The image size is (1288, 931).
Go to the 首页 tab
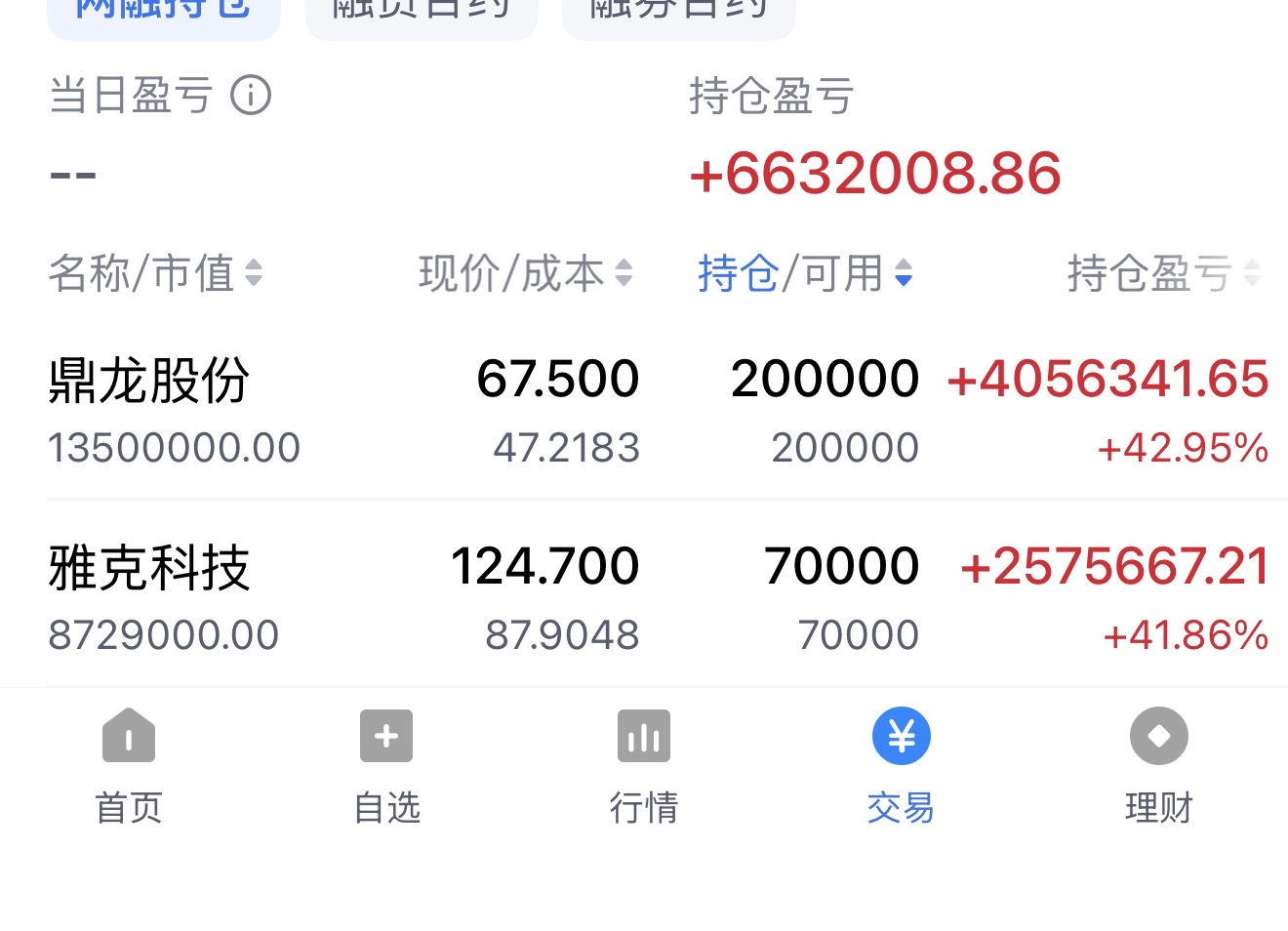129,767
